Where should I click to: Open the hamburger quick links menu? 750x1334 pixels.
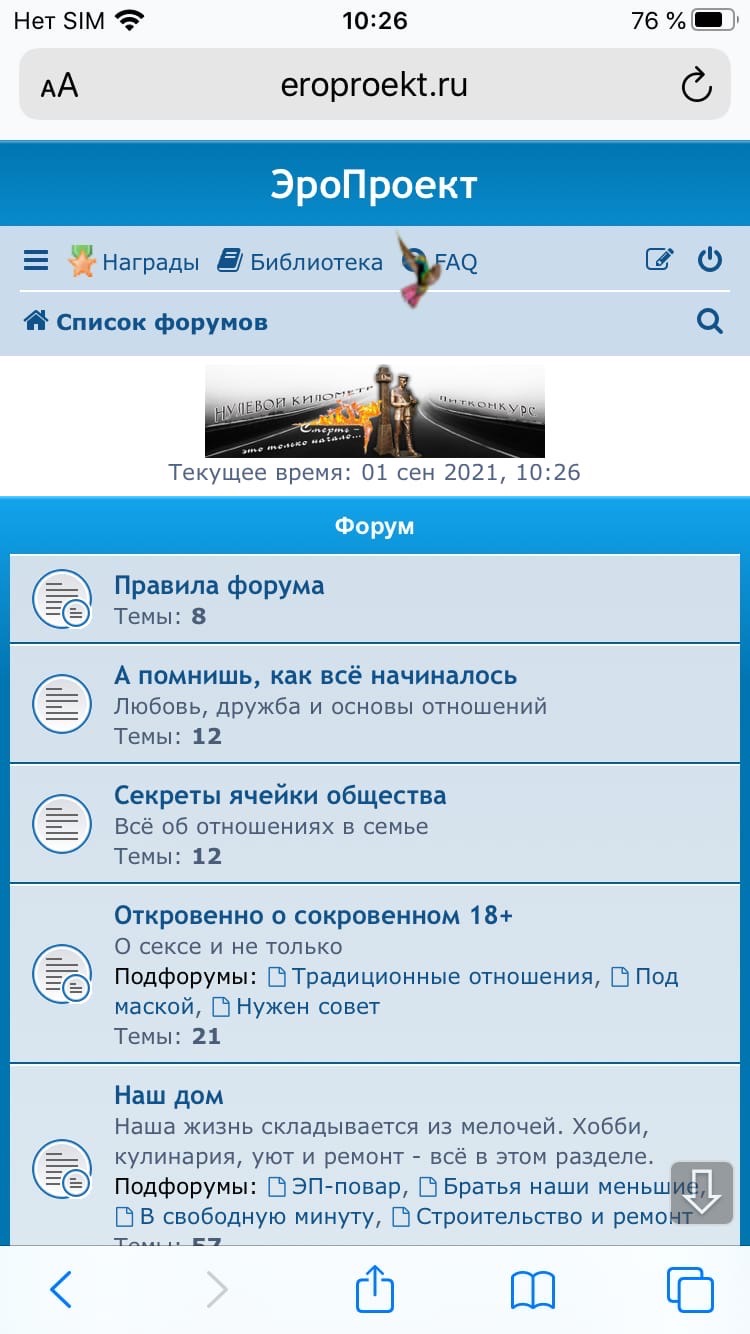click(x=36, y=262)
